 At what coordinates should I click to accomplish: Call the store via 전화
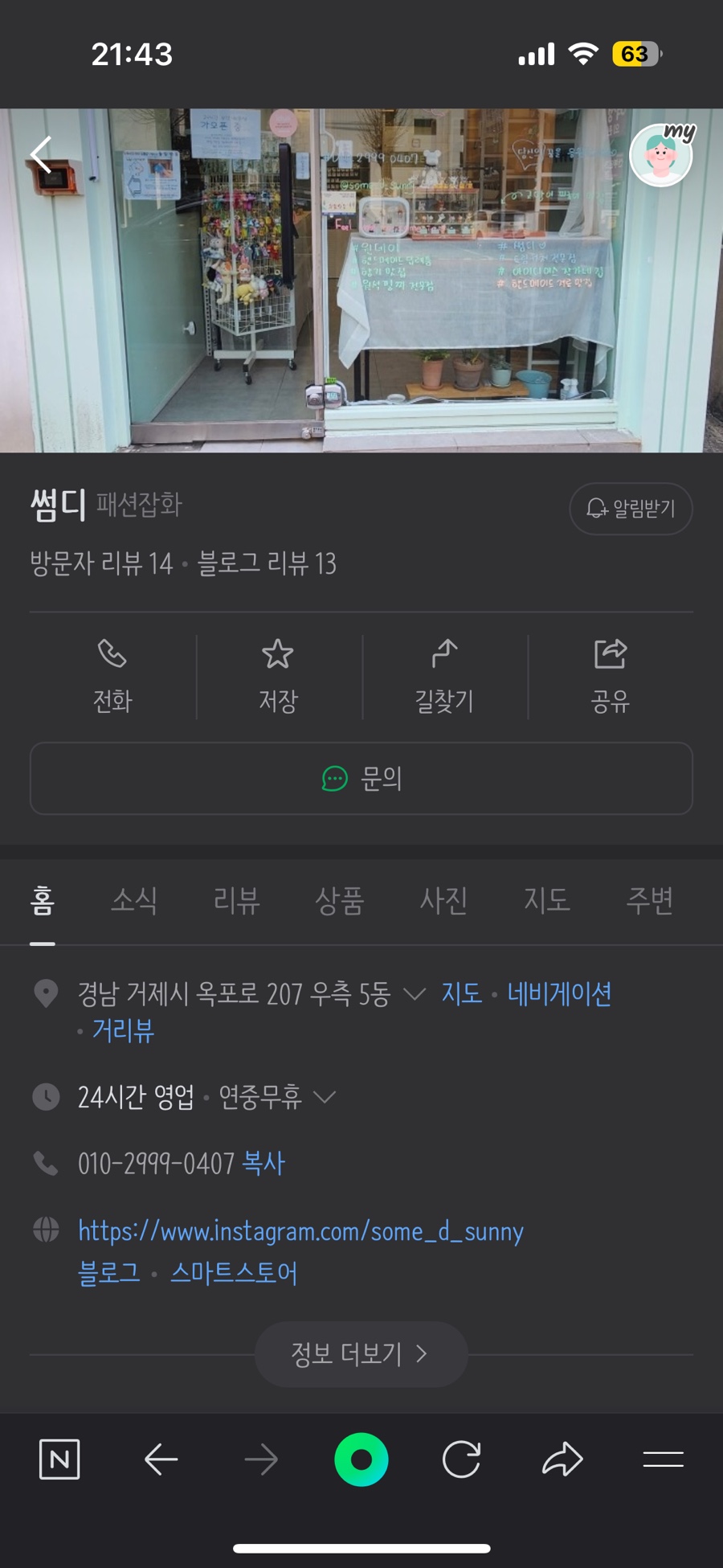coord(112,677)
